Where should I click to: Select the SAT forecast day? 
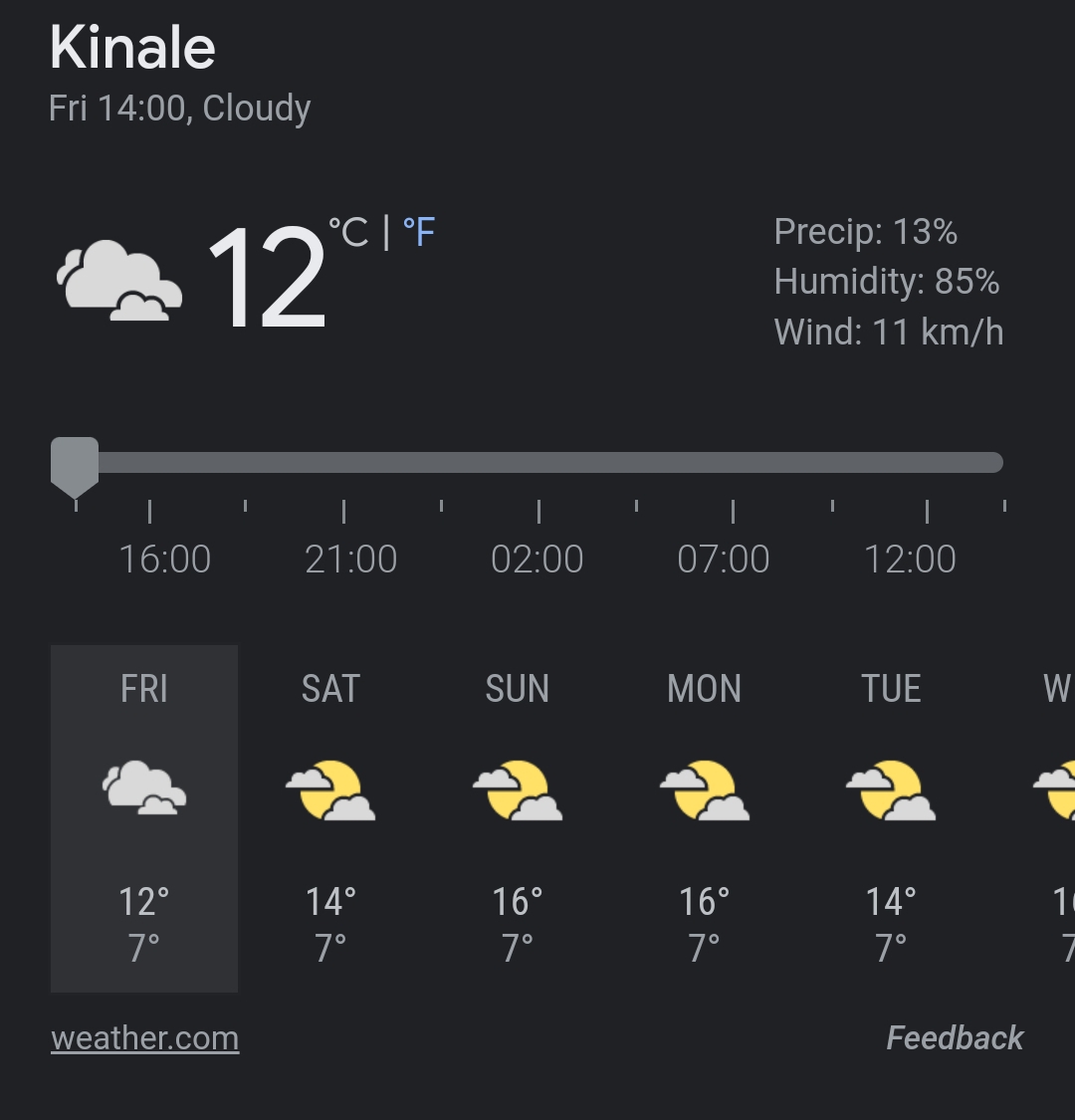coord(330,816)
